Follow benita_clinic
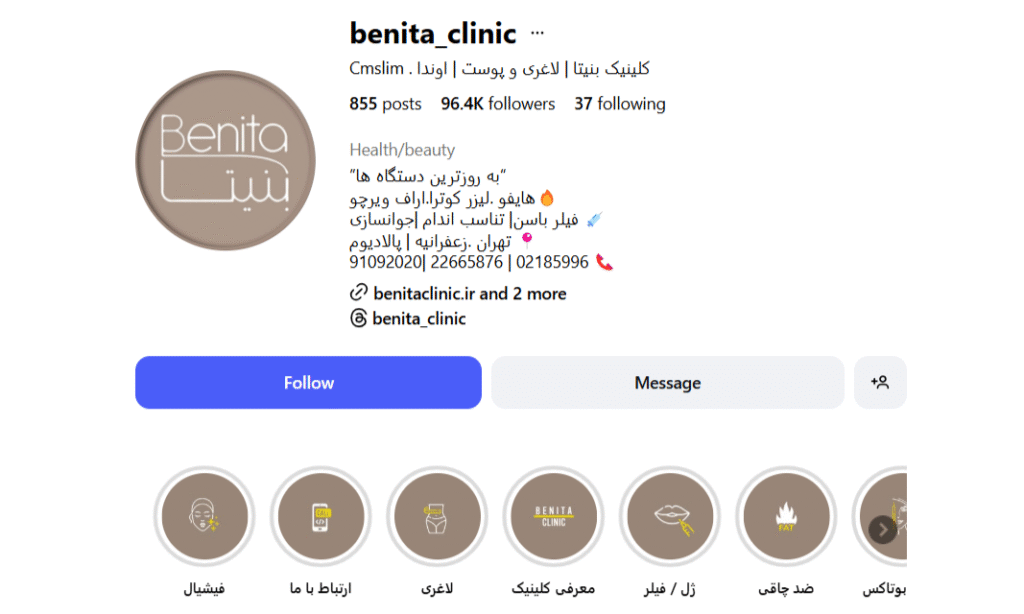 click(308, 383)
